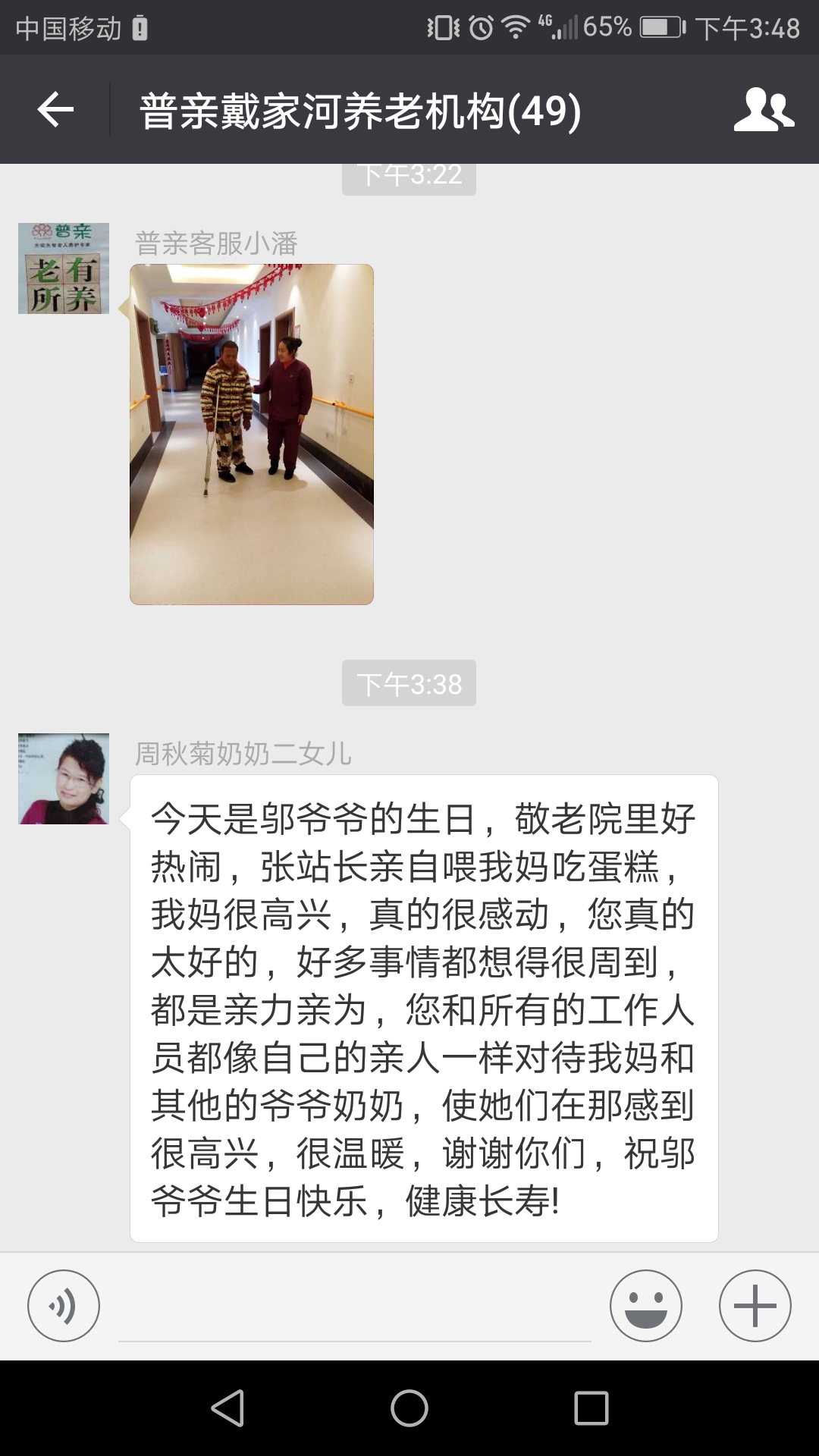Open the recent apps overview
This screenshot has height=1456, width=819.
click(x=591, y=1408)
